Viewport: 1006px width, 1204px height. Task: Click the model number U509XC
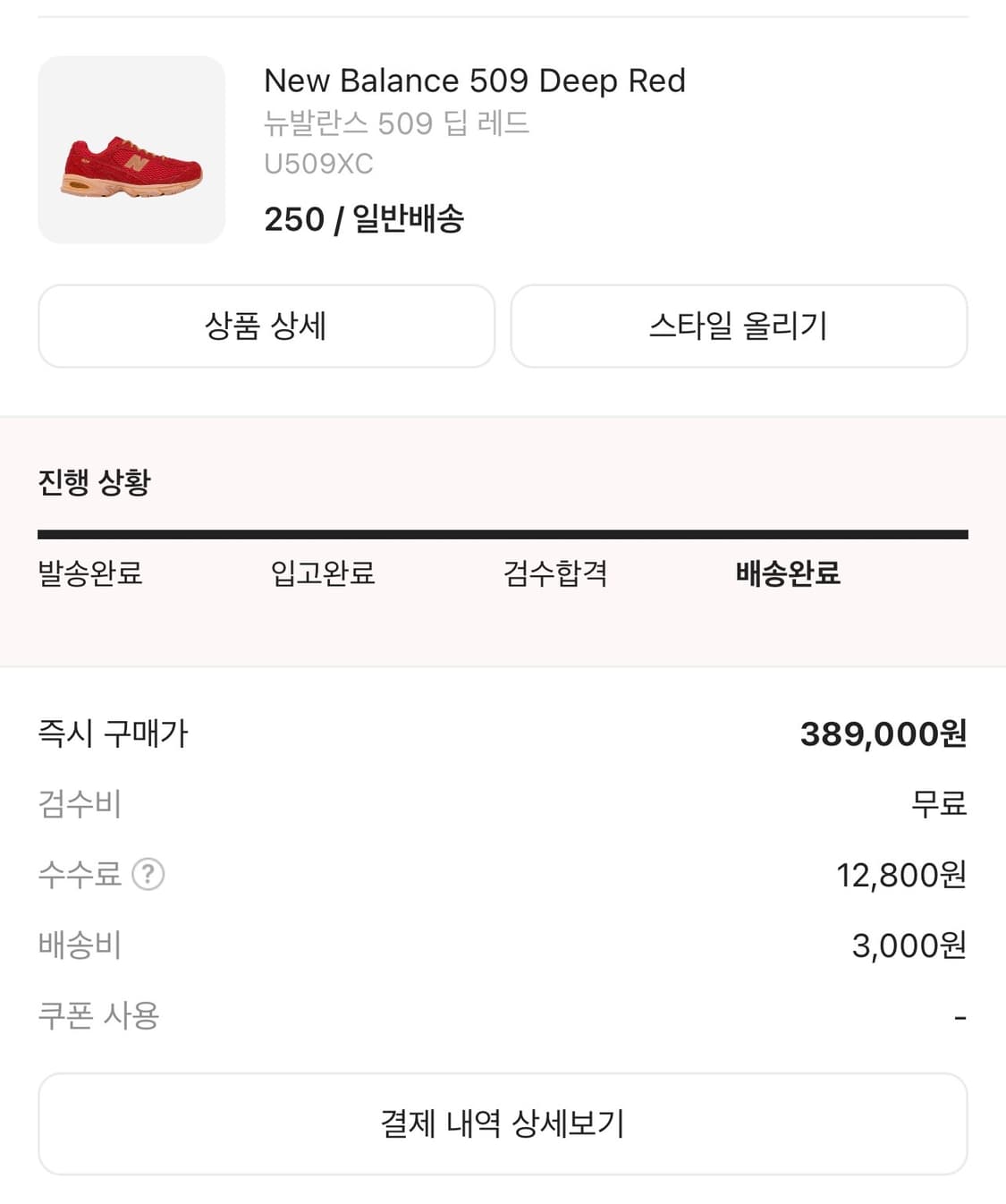318,164
